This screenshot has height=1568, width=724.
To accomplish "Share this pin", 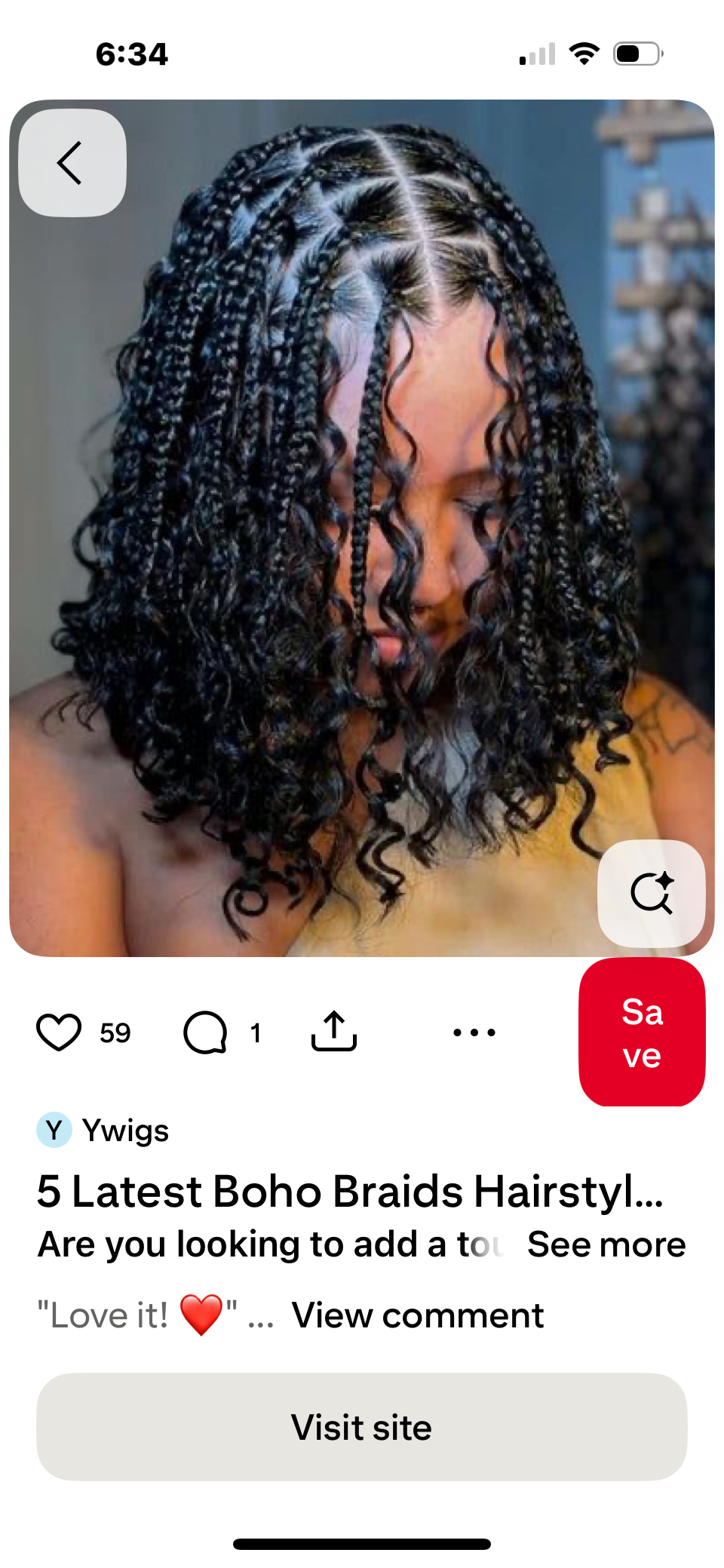I will (x=333, y=1032).
